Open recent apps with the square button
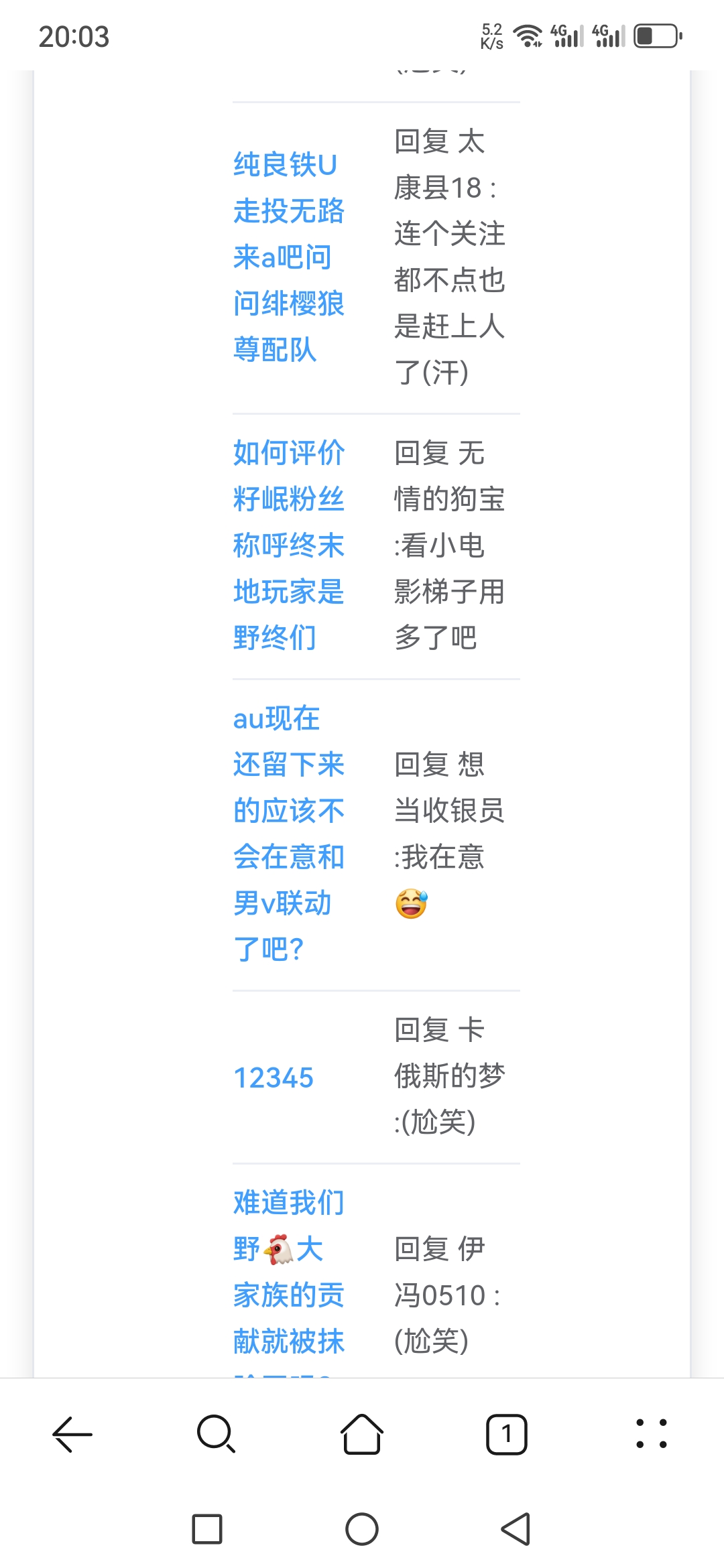724x1568 pixels. tap(207, 1529)
